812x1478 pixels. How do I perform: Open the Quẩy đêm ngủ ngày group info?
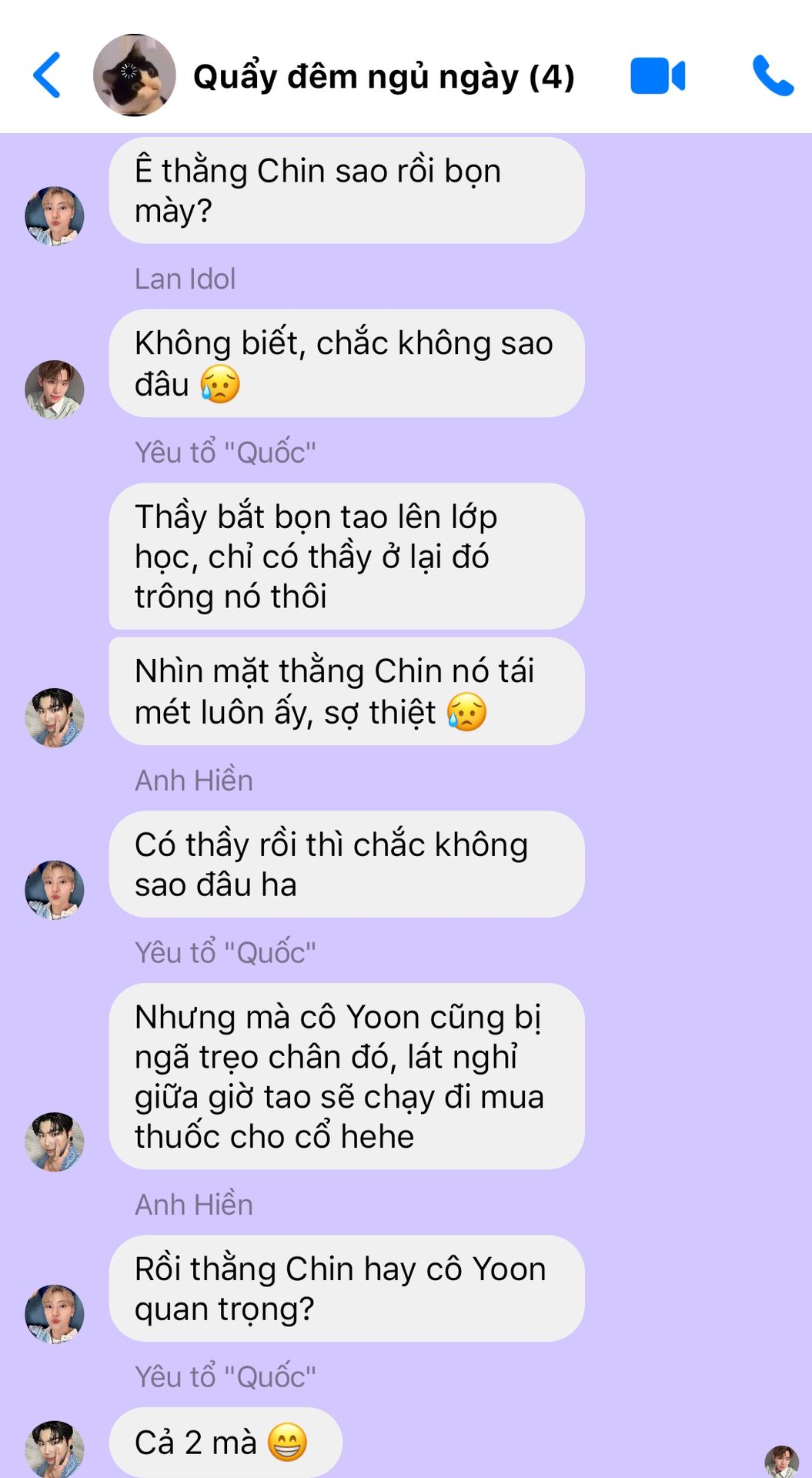point(383,77)
